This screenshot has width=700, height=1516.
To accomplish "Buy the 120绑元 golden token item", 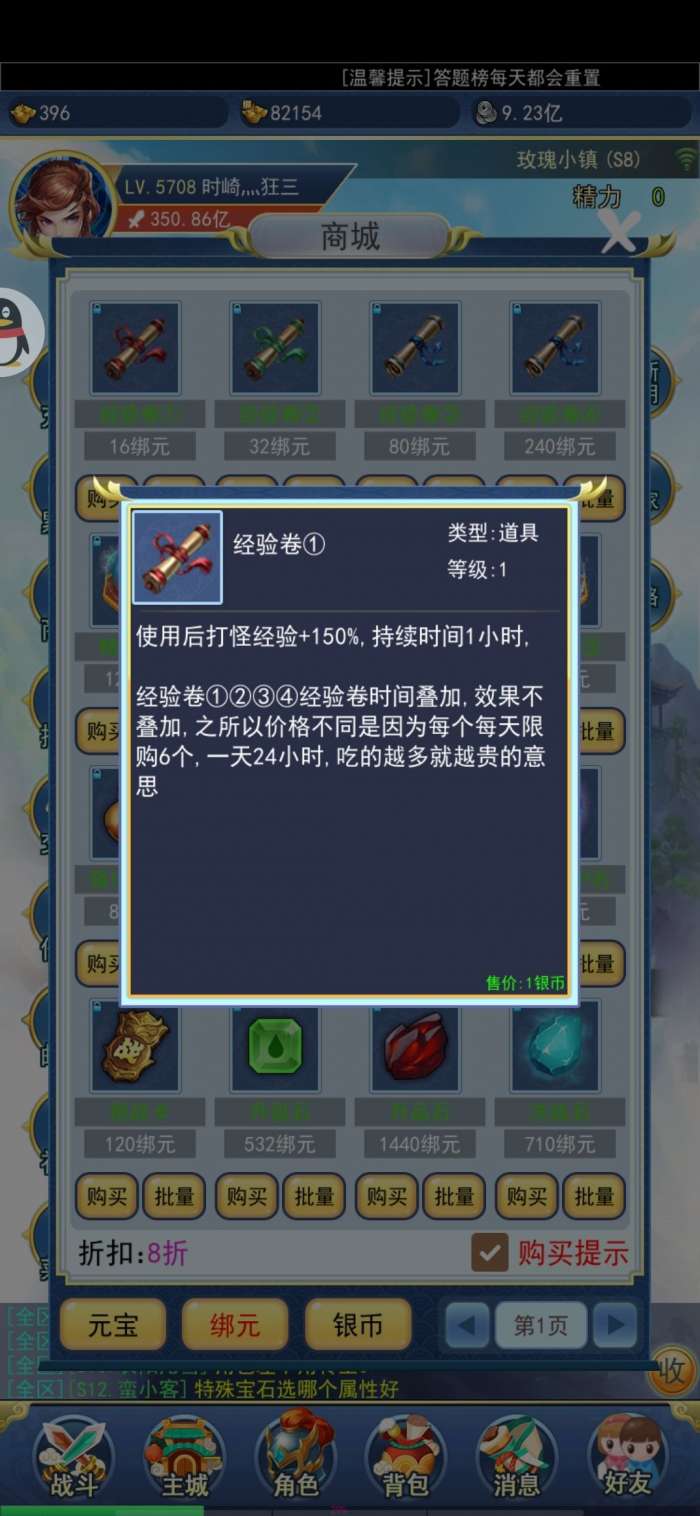I will click(106, 1197).
